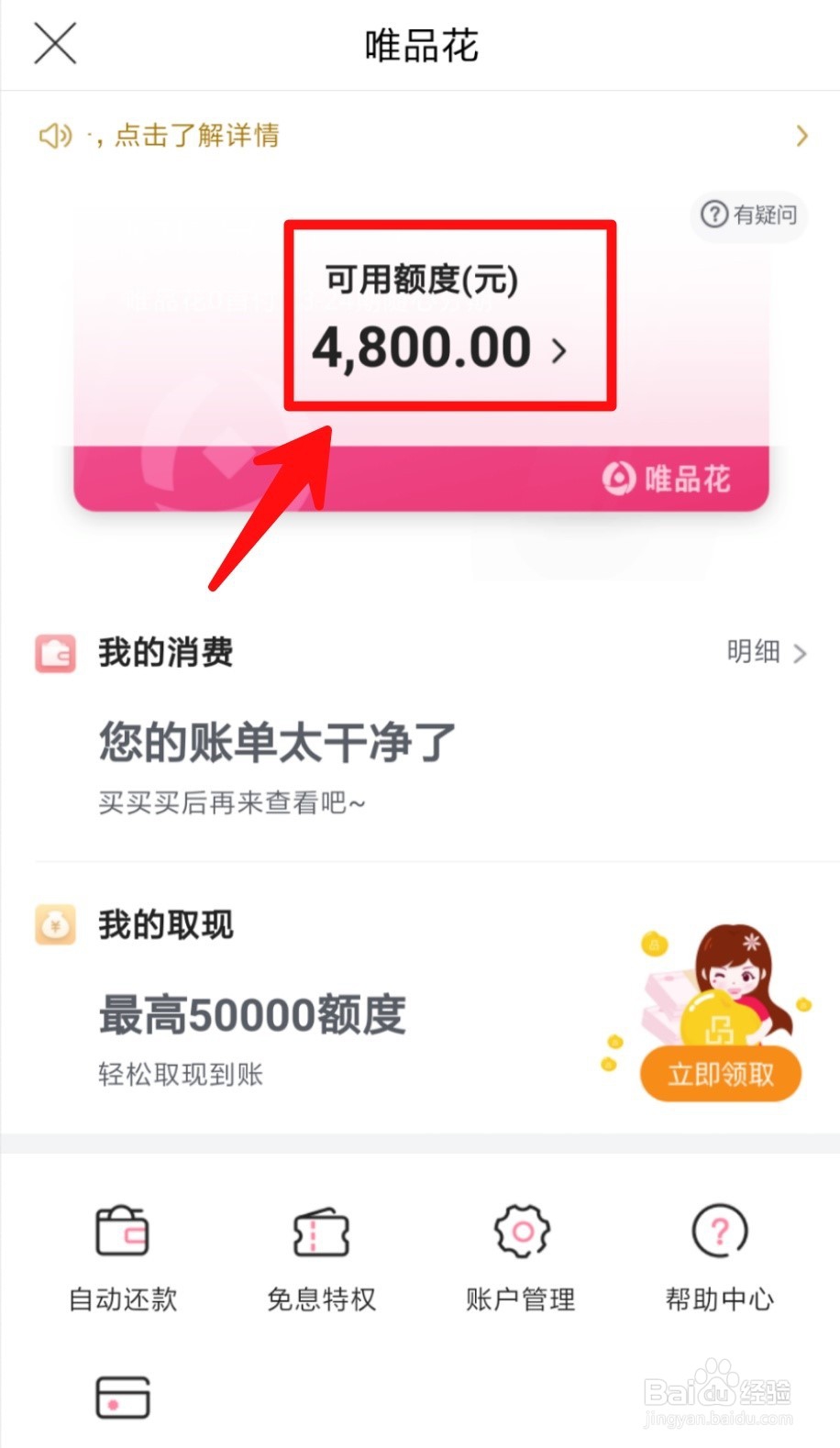
Task: Click the 我的消费 wallet icon
Action: pyautogui.click(x=55, y=653)
